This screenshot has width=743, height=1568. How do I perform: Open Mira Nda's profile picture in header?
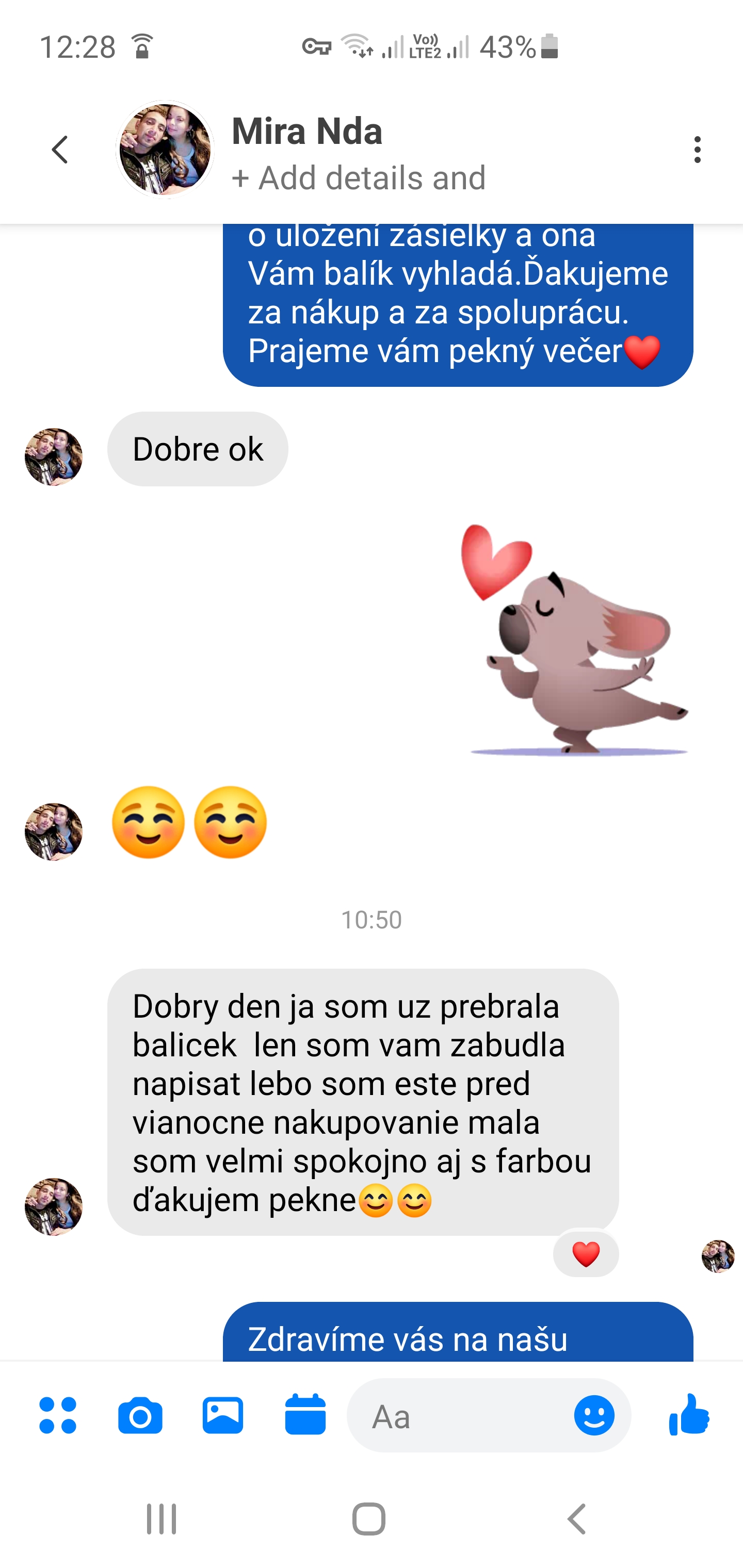click(x=165, y=149)
